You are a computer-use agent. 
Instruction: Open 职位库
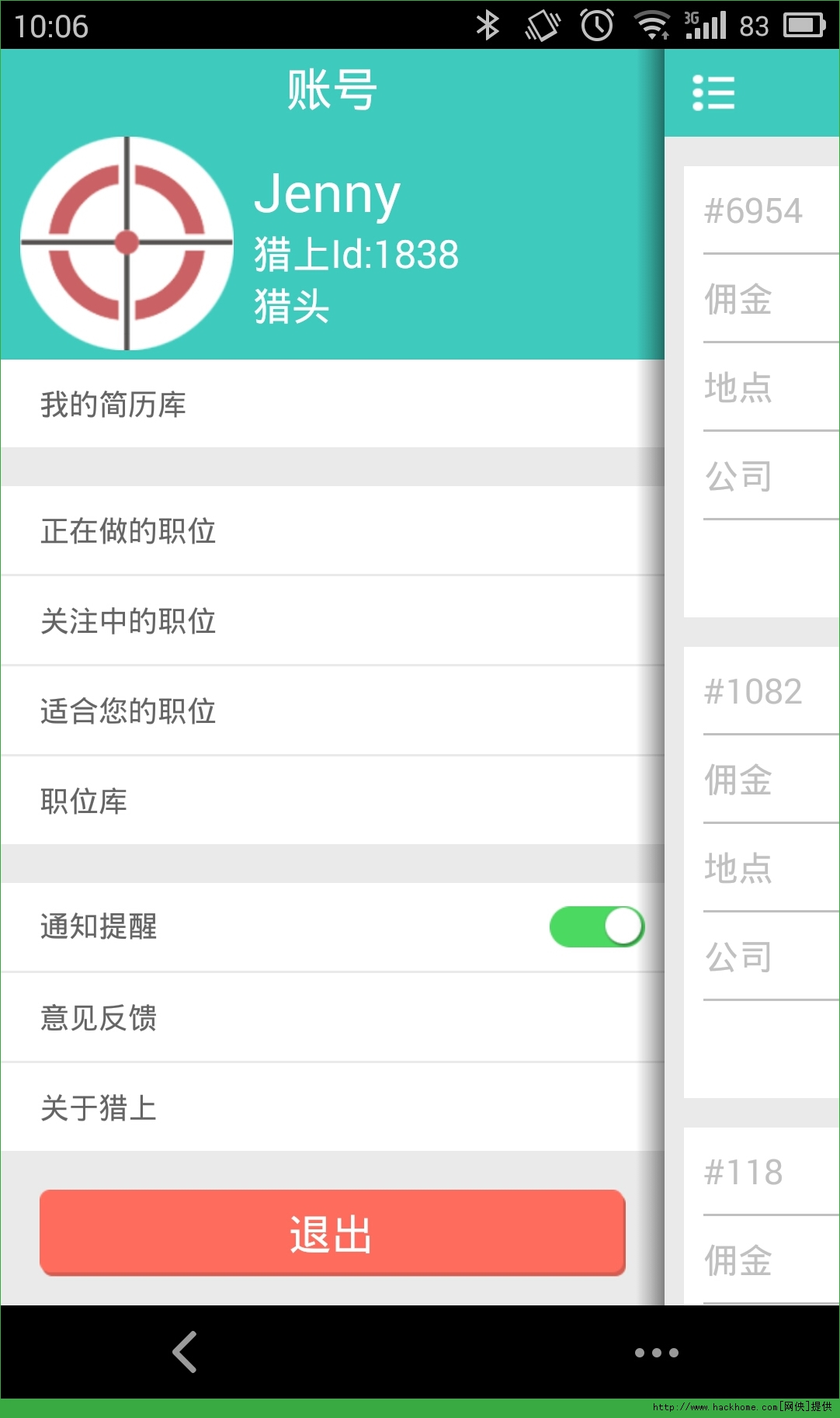[x=332, y=801]
